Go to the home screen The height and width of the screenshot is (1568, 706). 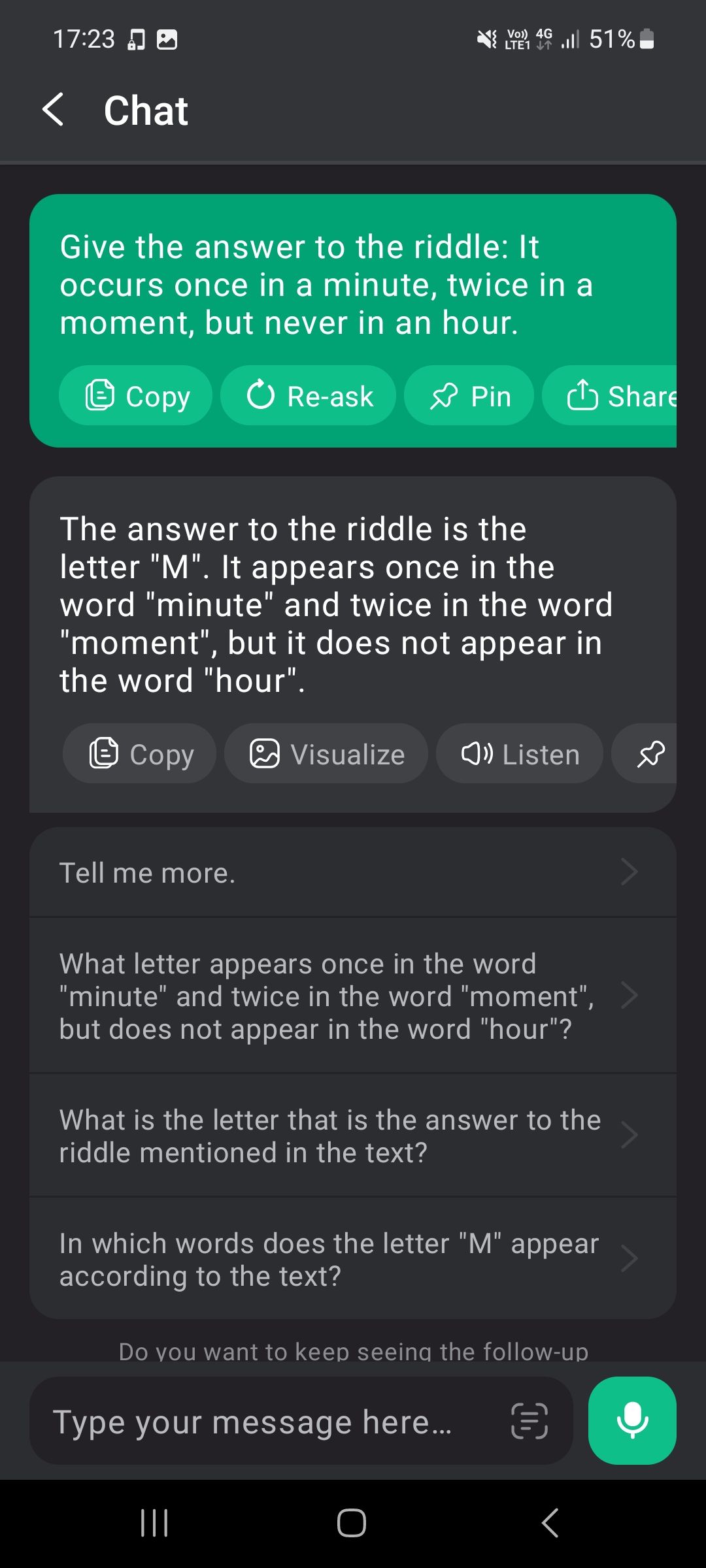click(x=352, y=1523)
